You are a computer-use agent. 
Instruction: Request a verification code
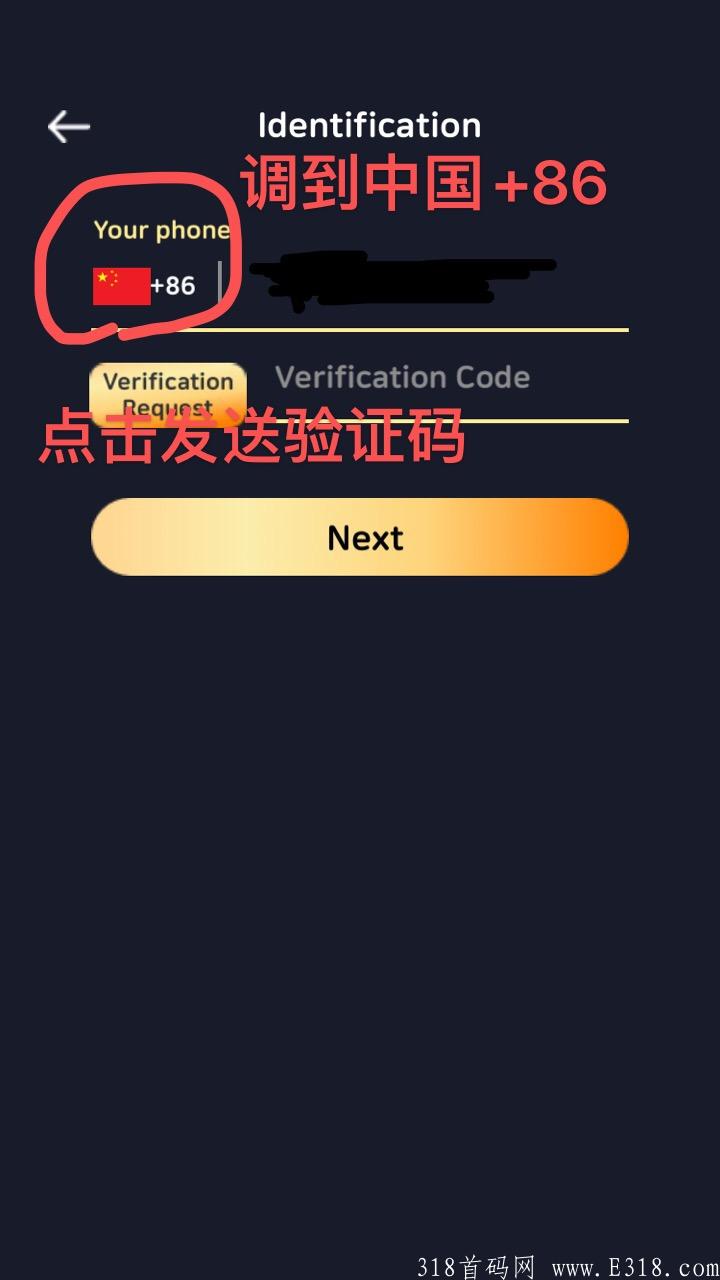(168, 392)
